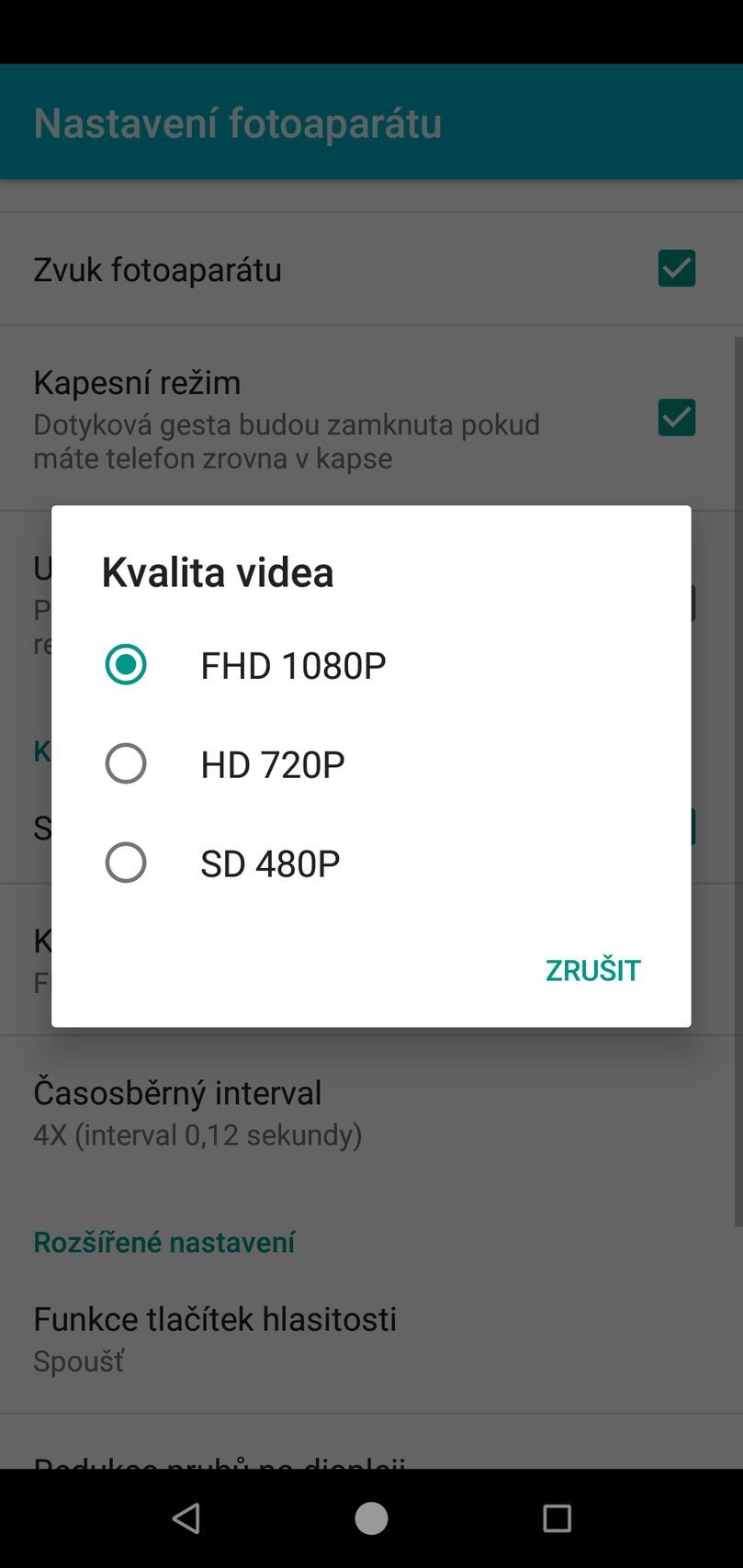Open the Časosběrný interval setting
The width and height of the screenshot is (743, 1568).
(x=177, y=1092)
